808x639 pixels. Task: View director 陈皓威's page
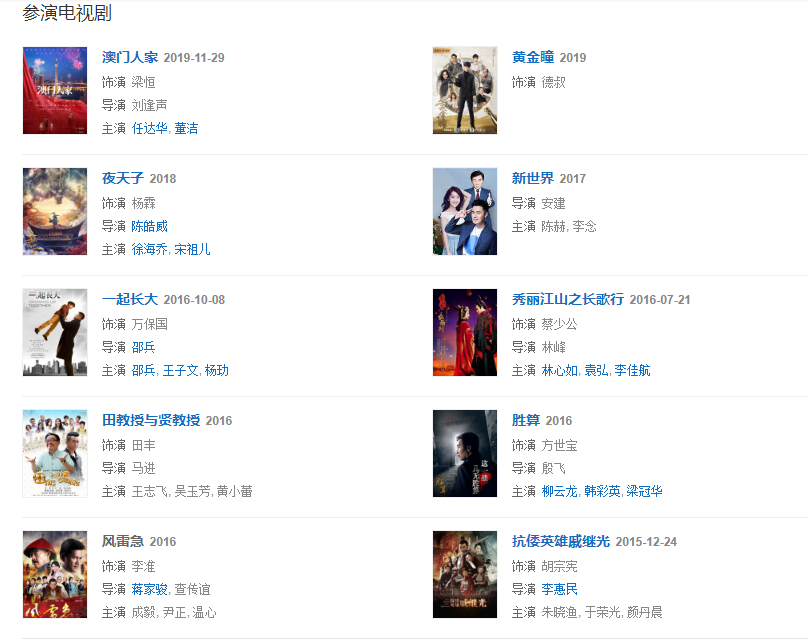pyautogui.click(x=150, y=226)
